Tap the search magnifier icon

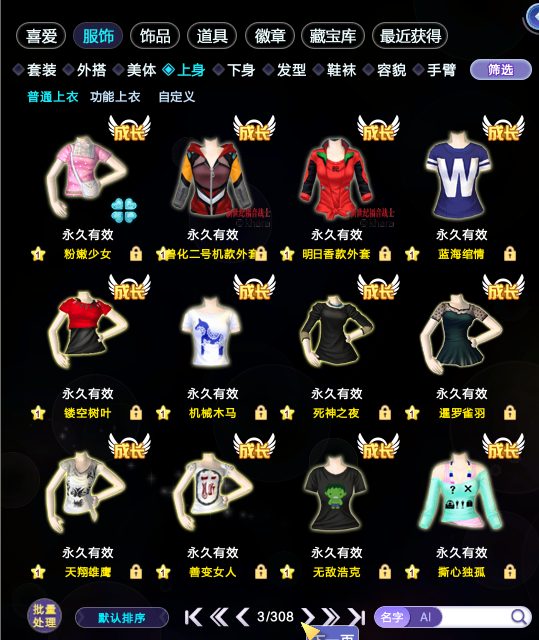pos(518,617)
